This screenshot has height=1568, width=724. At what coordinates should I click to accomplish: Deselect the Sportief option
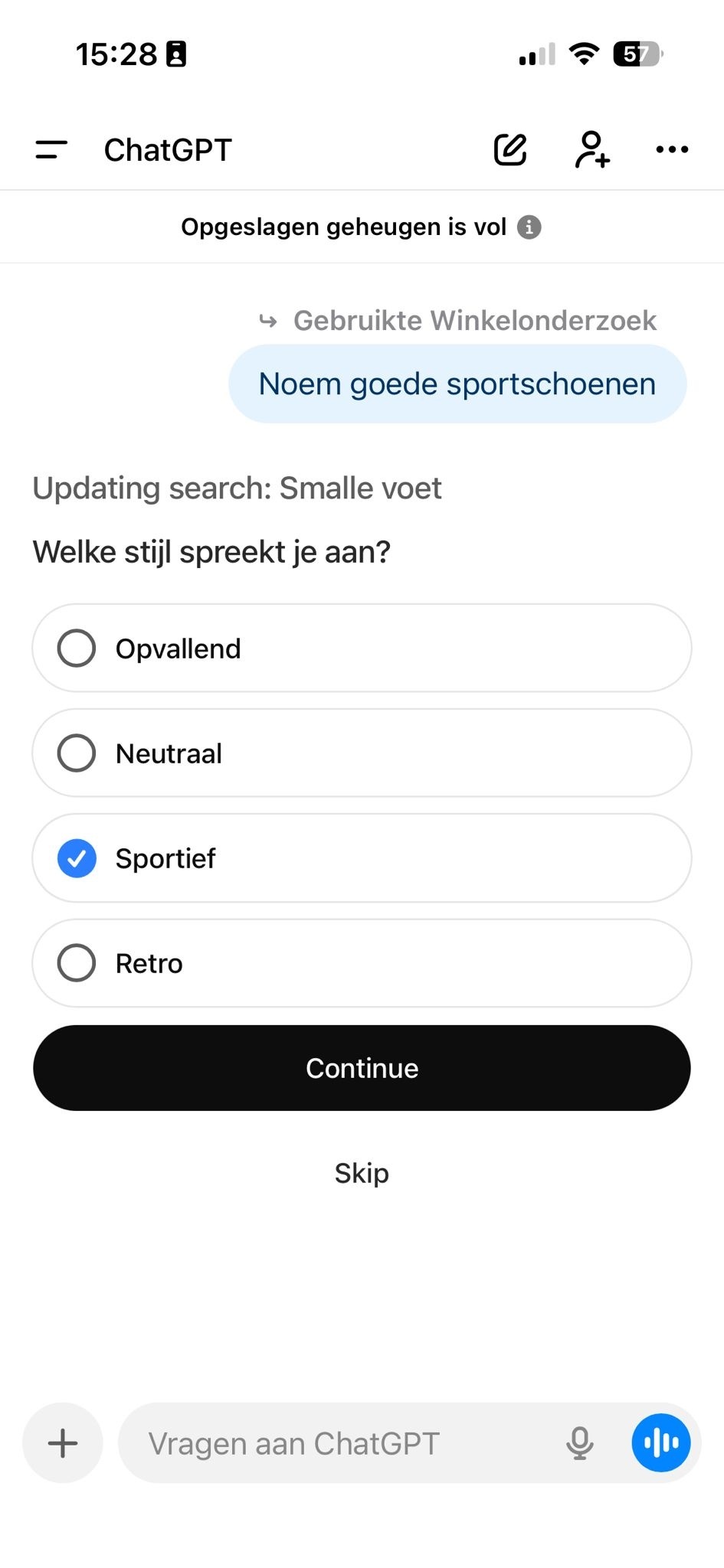[362, 858]
